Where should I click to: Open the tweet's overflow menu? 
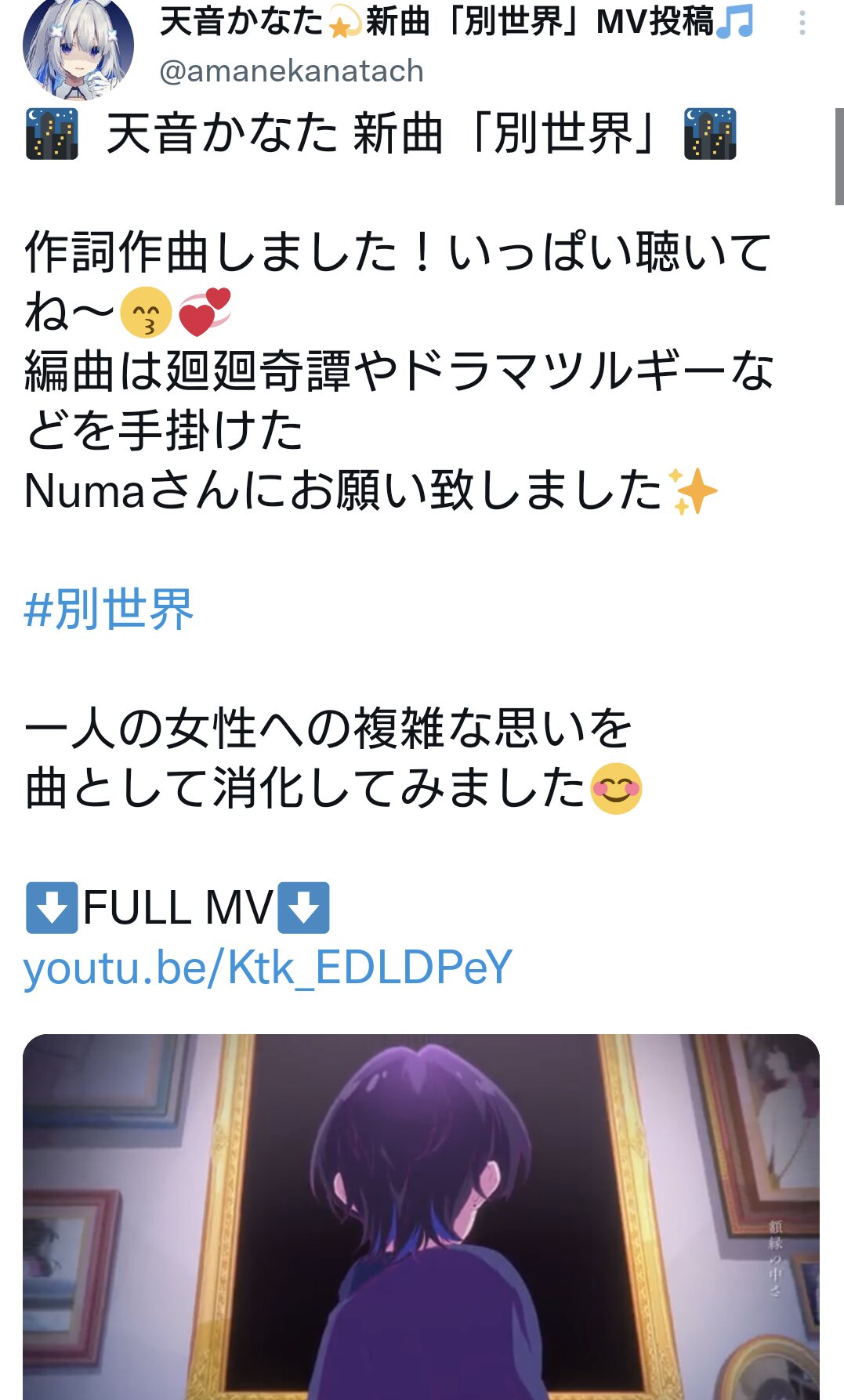pos(802,24)
